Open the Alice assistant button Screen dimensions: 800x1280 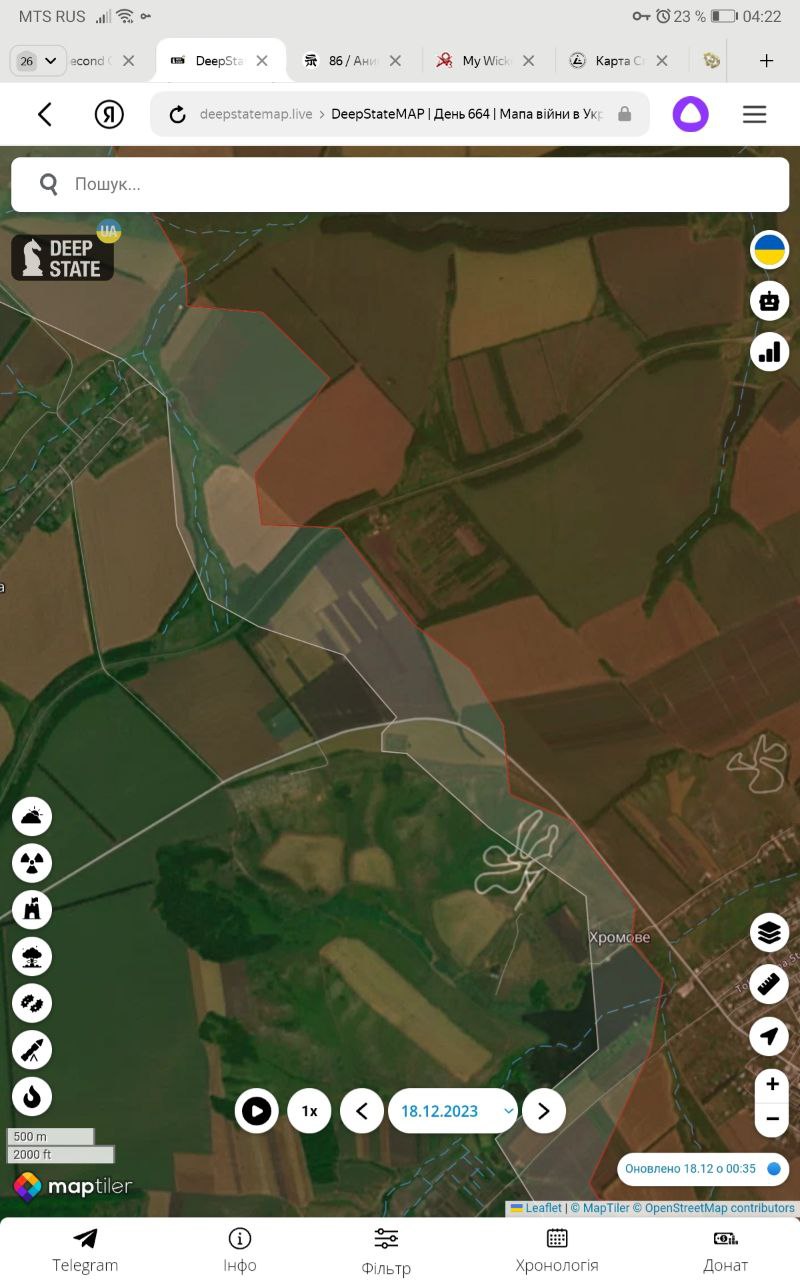coord(690,114)
